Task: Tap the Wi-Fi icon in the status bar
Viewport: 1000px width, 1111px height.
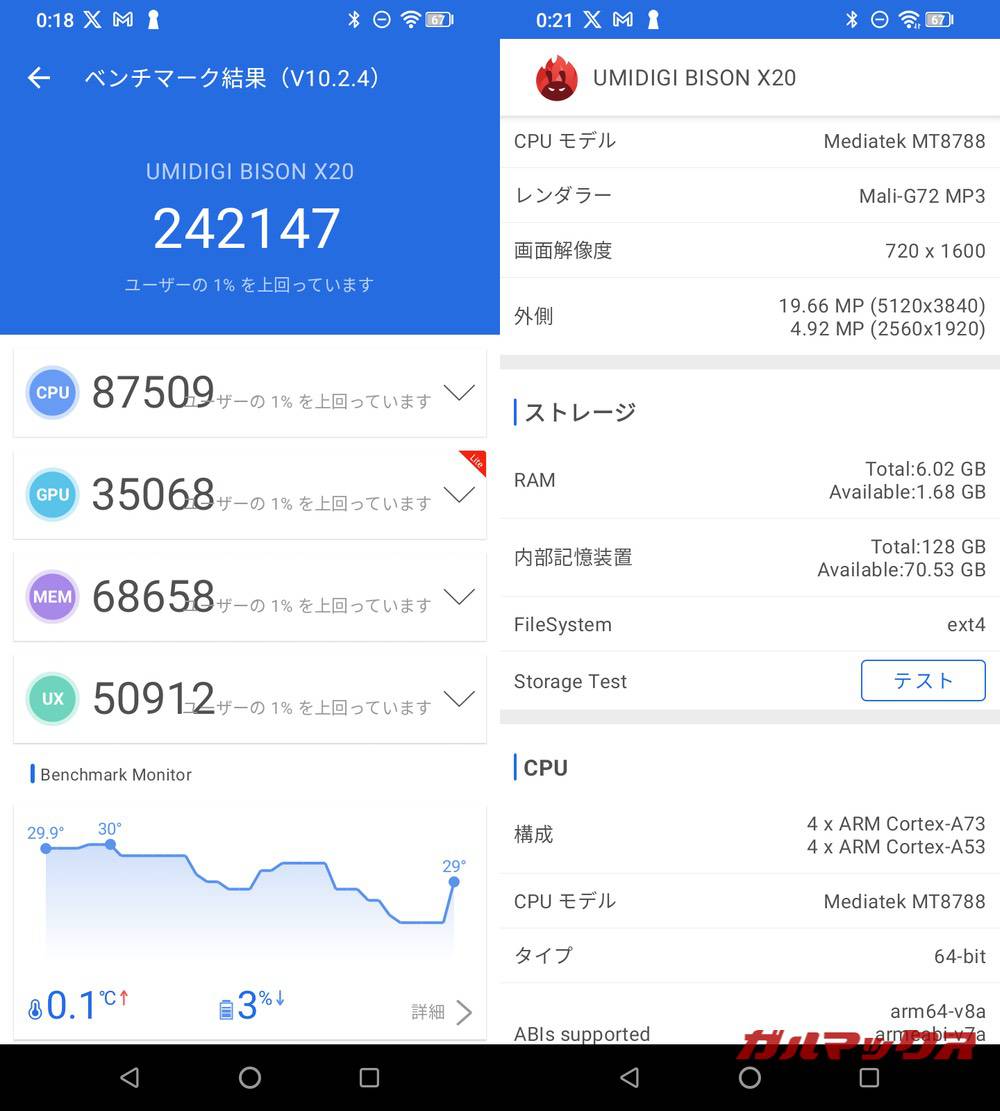Action: pyautogui.click(x=408, y=18)
